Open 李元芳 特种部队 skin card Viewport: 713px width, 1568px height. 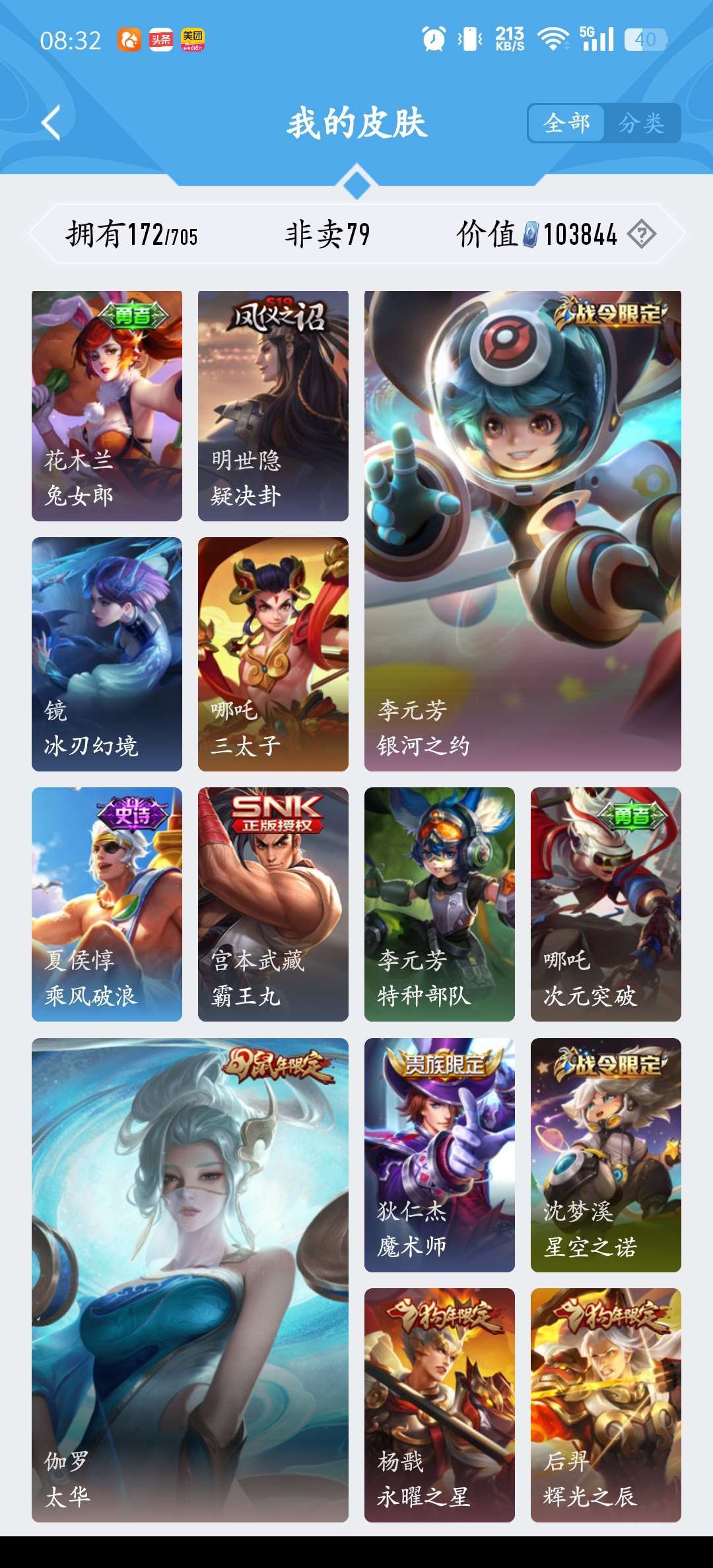click(x=440, y=904)
